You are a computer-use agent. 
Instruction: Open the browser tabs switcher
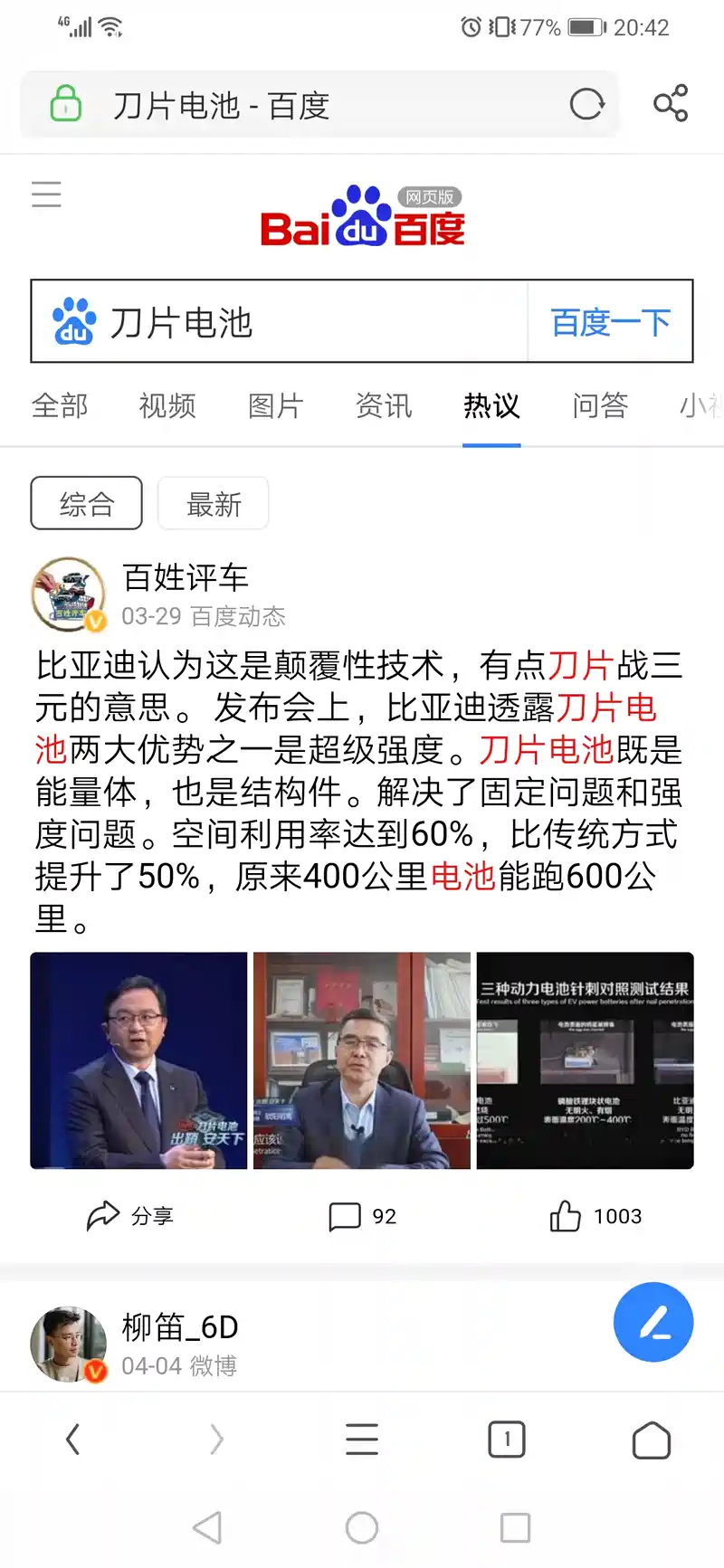[507, 1439]
